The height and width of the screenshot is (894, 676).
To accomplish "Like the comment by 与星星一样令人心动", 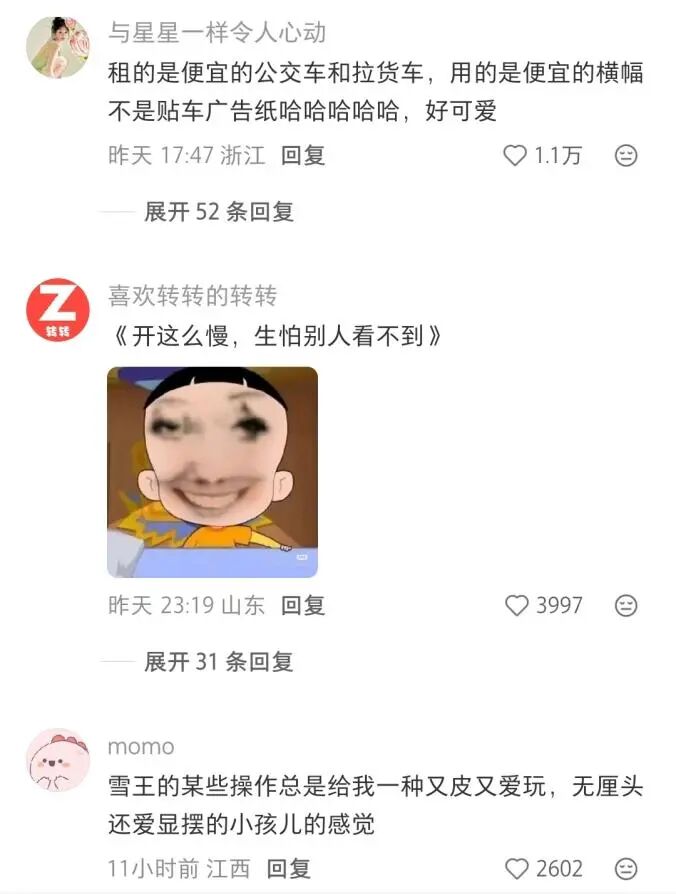I will click(516, 155).
